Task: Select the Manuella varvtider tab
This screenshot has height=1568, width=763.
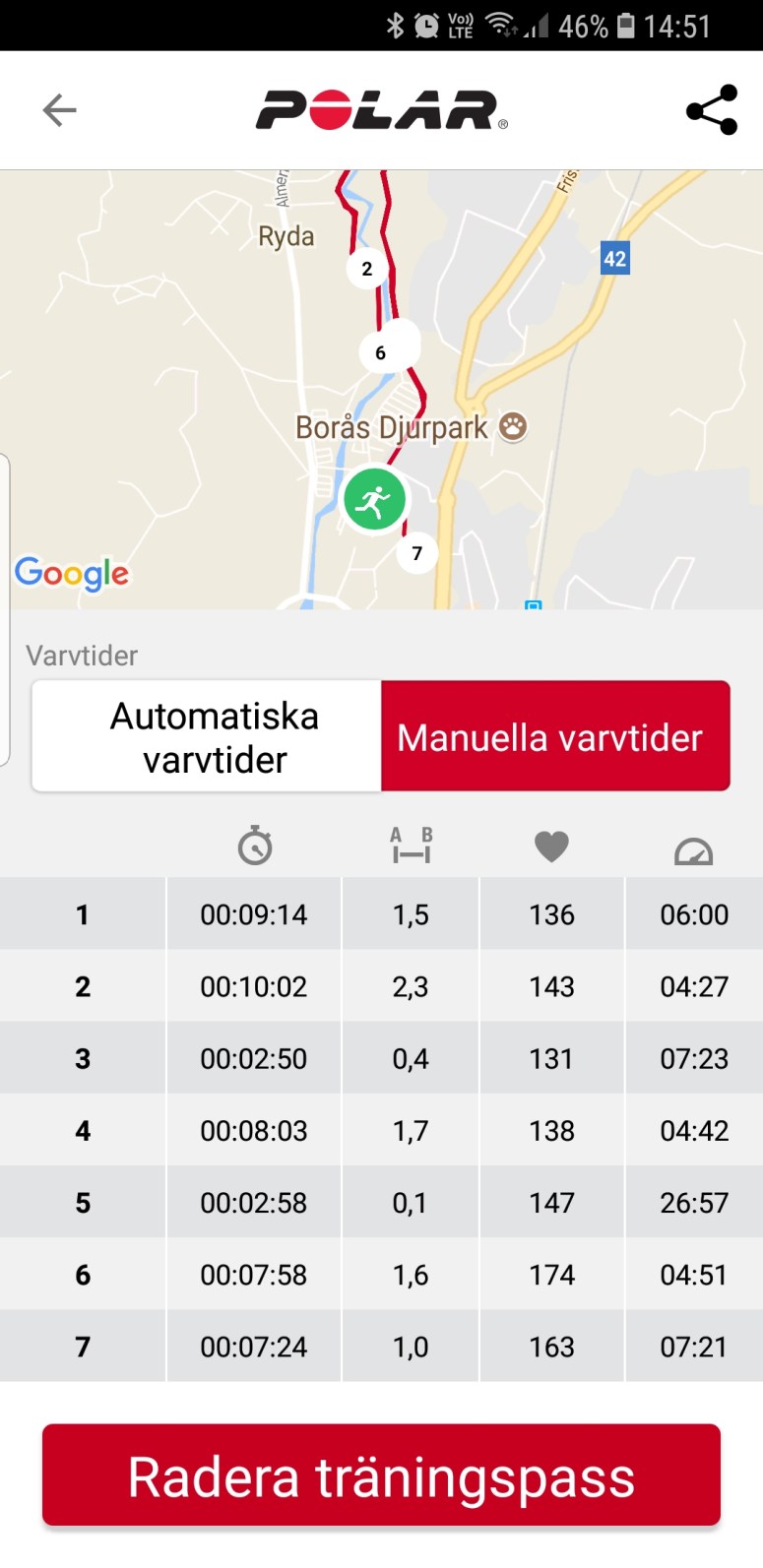Action: pos(555,736)
